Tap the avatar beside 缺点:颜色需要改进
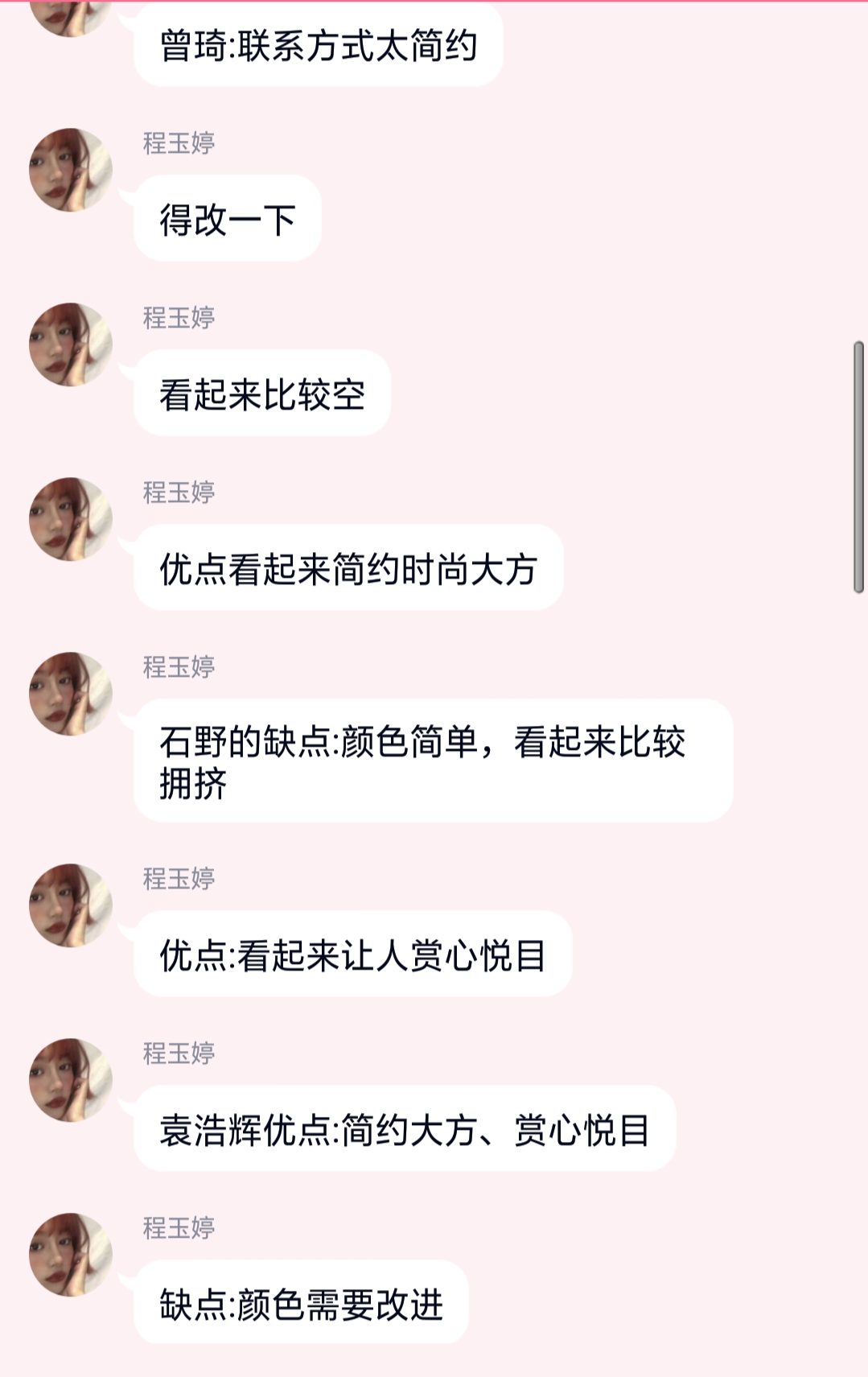 click(71, 1255)
